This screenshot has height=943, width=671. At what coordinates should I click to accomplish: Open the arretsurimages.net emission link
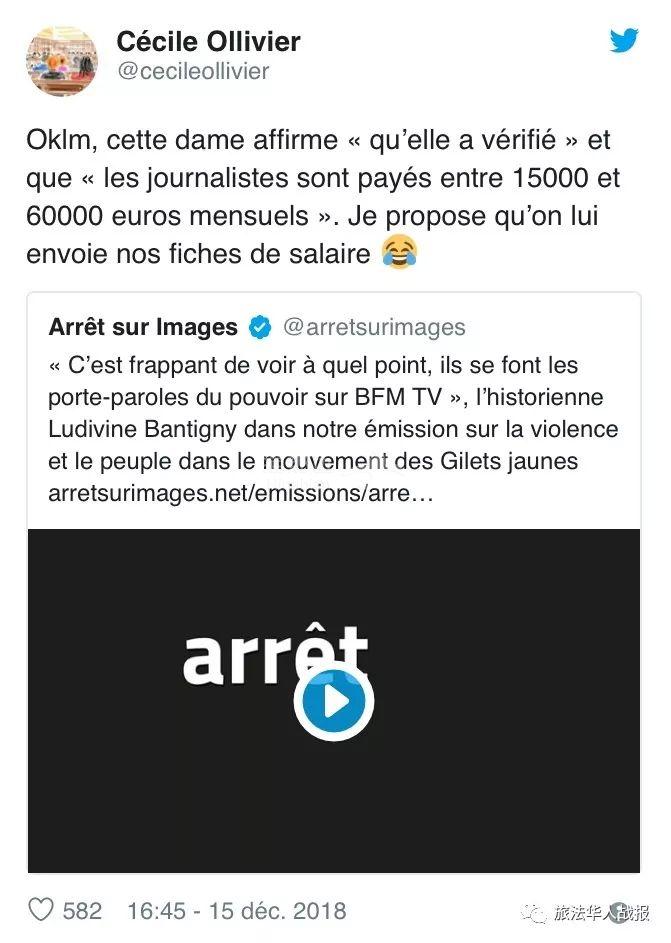240,494
